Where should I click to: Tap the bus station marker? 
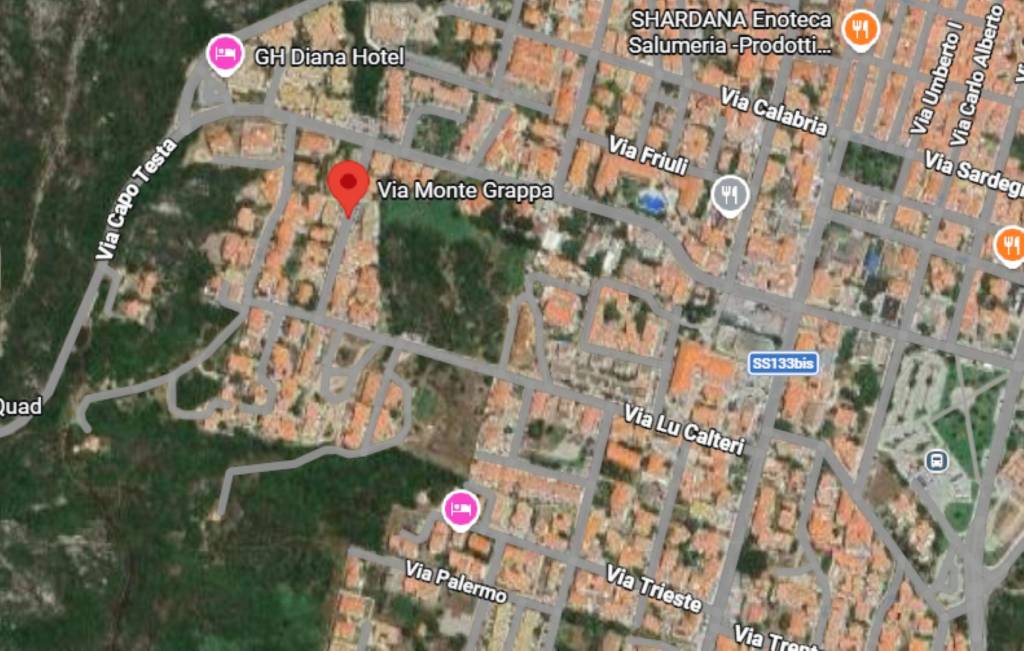click(937, 461)
